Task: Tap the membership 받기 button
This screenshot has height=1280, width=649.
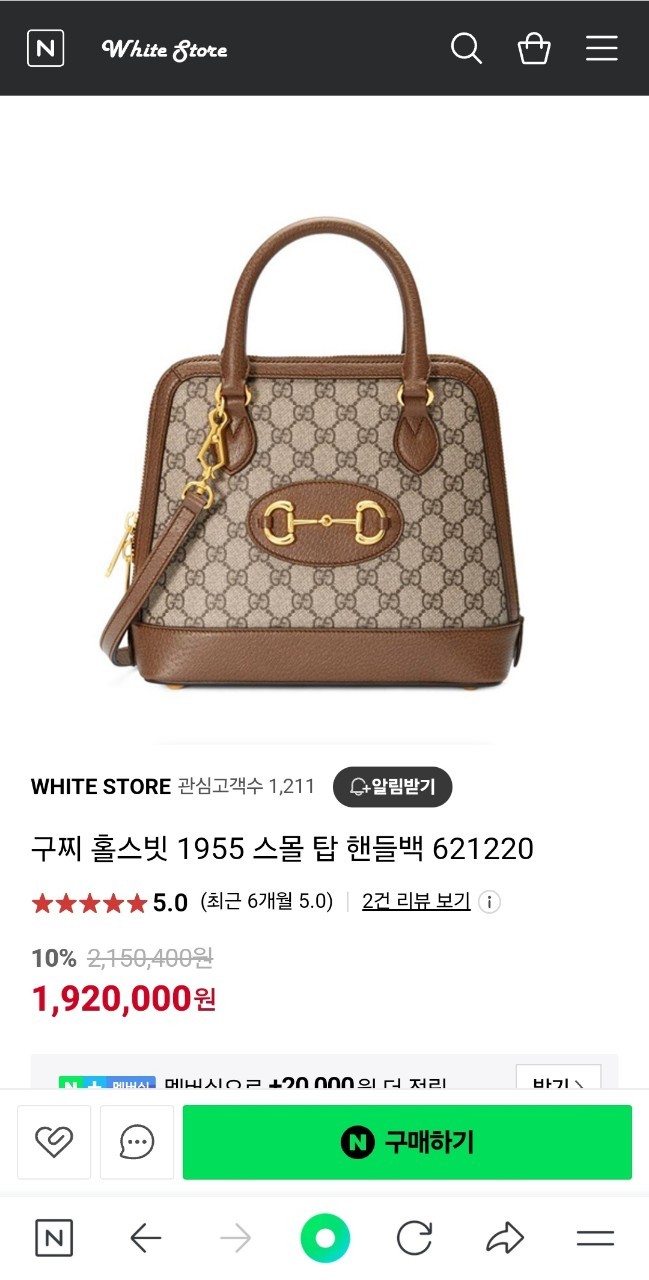Action: [557, 1080]
